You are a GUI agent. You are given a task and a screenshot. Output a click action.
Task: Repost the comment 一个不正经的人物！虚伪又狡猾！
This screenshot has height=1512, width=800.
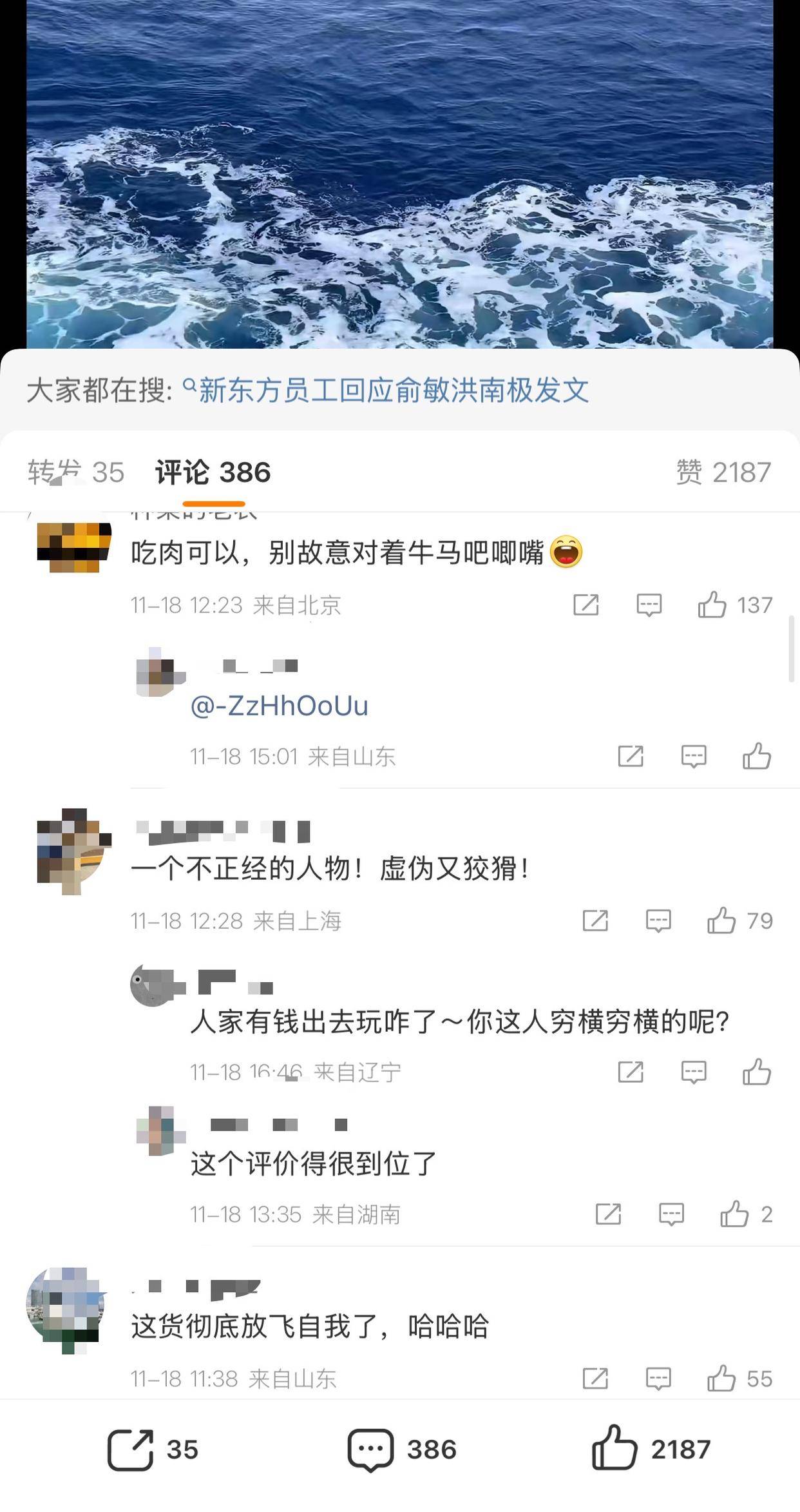click(x=595, y=921)
